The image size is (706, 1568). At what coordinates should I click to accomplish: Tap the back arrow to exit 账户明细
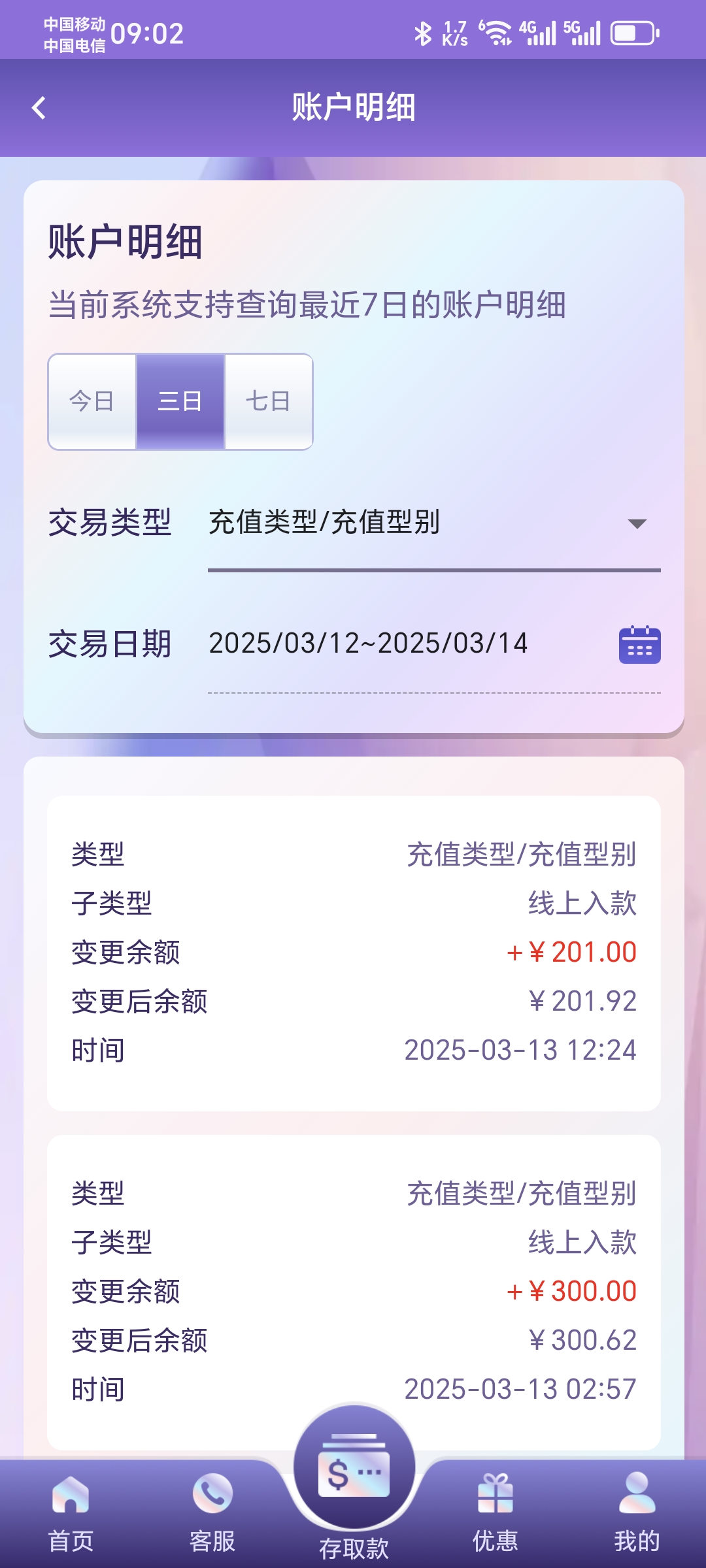[39, 106]
